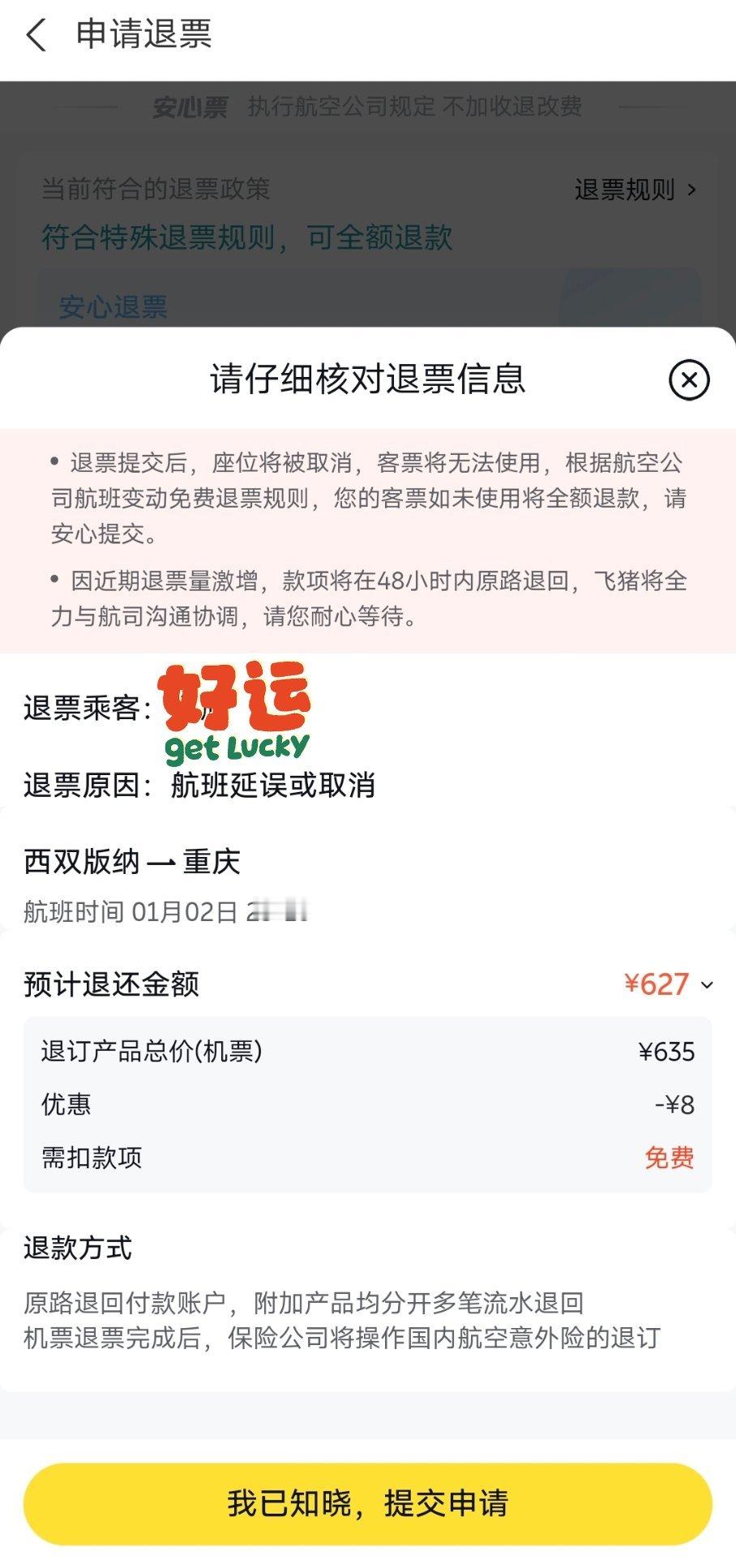Close the refund confirmation dialog with the X

[x=688, y=379]
